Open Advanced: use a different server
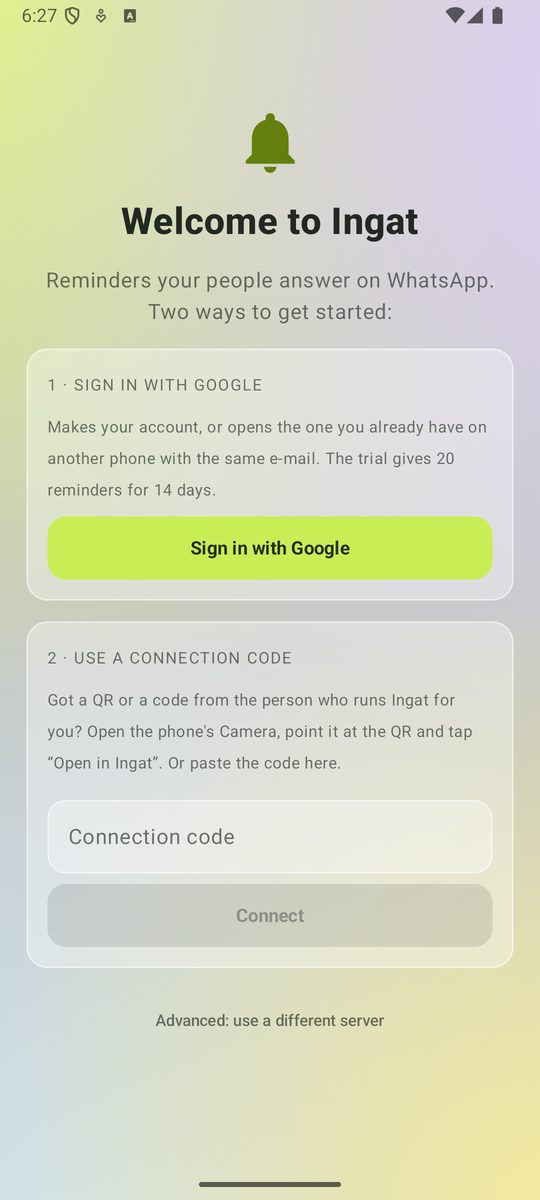This screenshot has width=540, height=1200. (270, 1021)
